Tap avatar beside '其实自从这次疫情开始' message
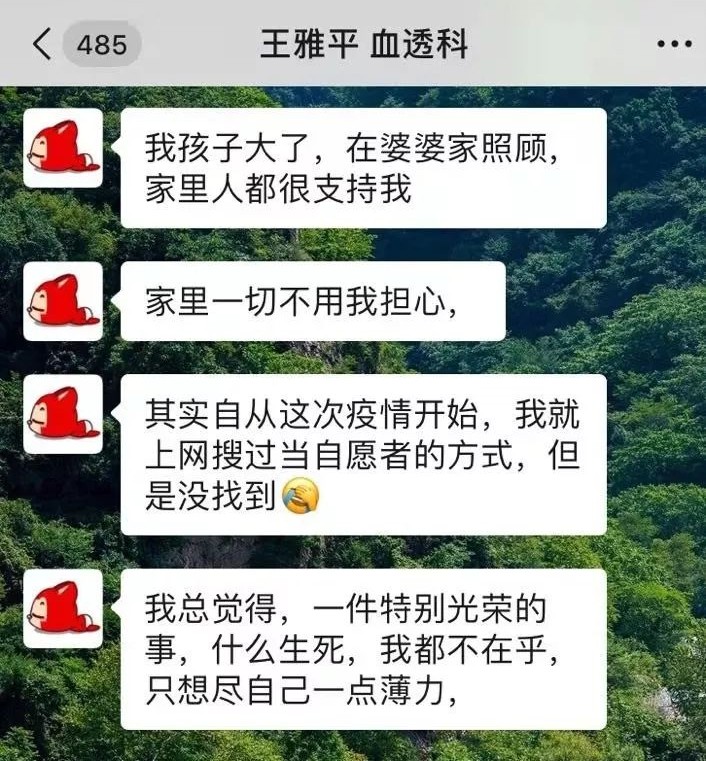706x761 pixels. point(63,414)
